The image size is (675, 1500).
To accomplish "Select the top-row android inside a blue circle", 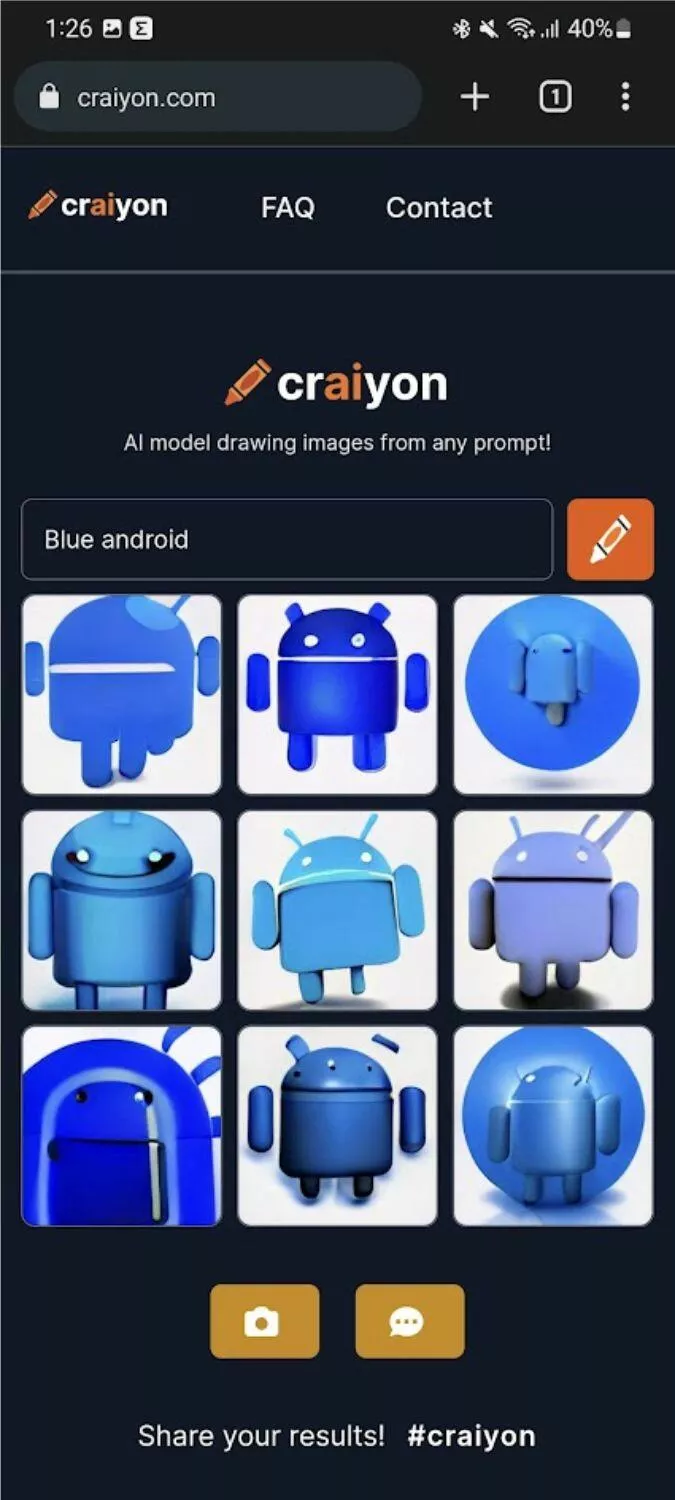I will pyautogui.click(x=553, y=695).
